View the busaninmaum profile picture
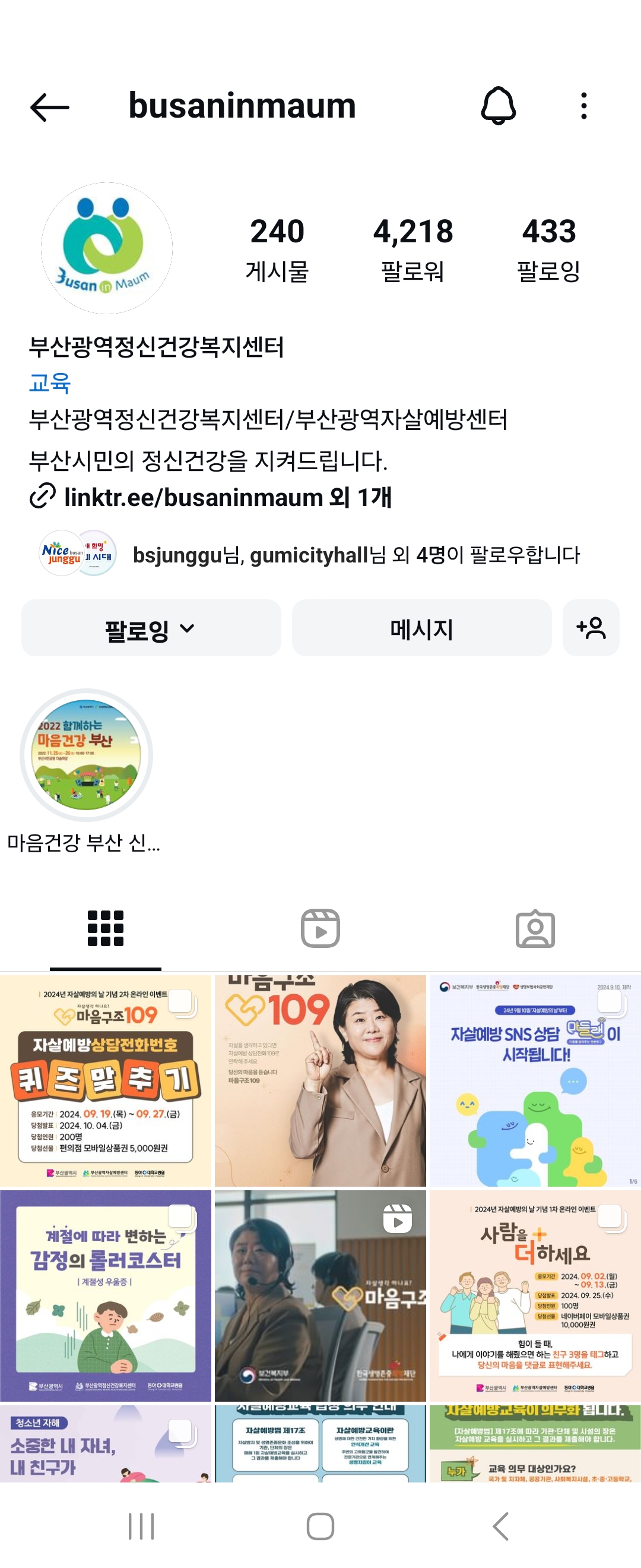 [x=106, y=248]
